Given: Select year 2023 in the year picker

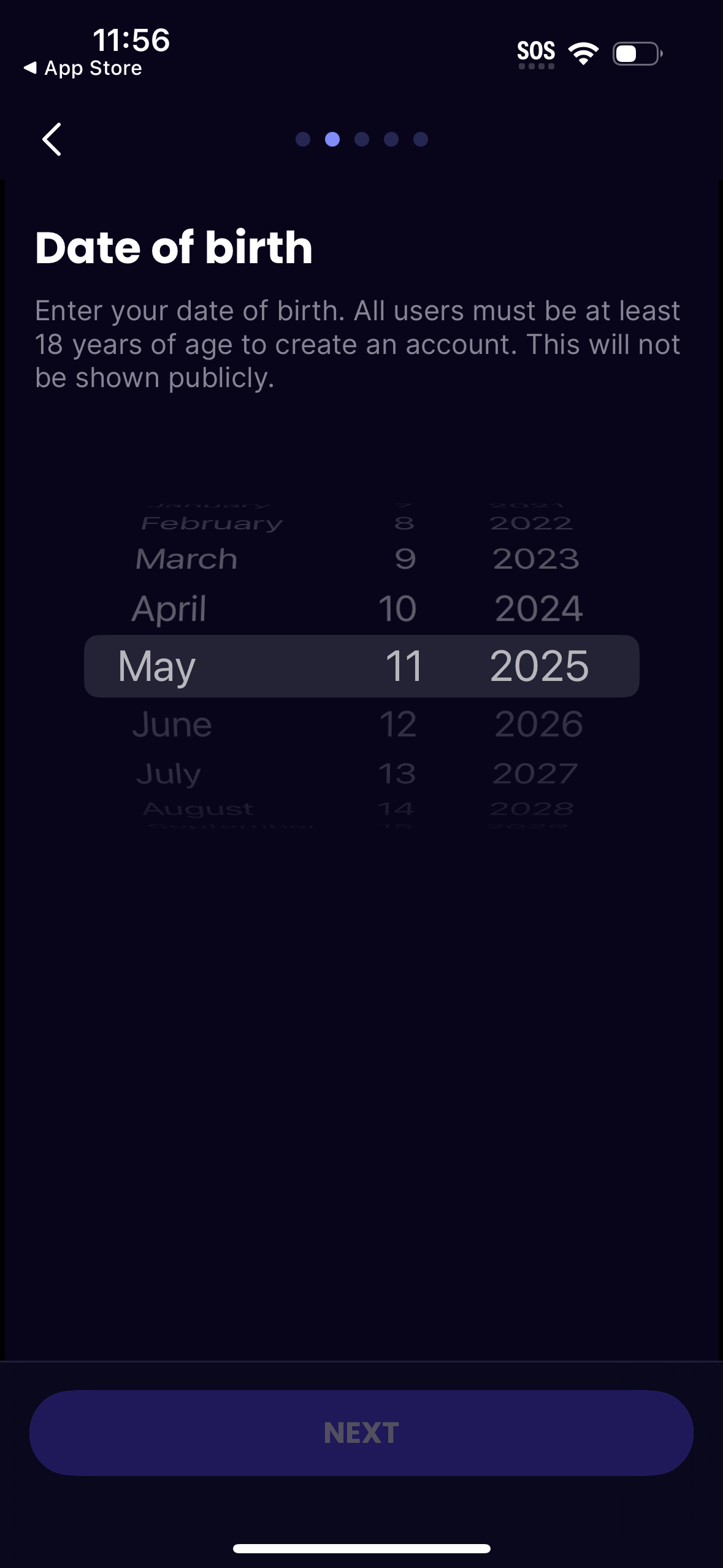Looking at the screenshot, I should (x=535, y=558).
